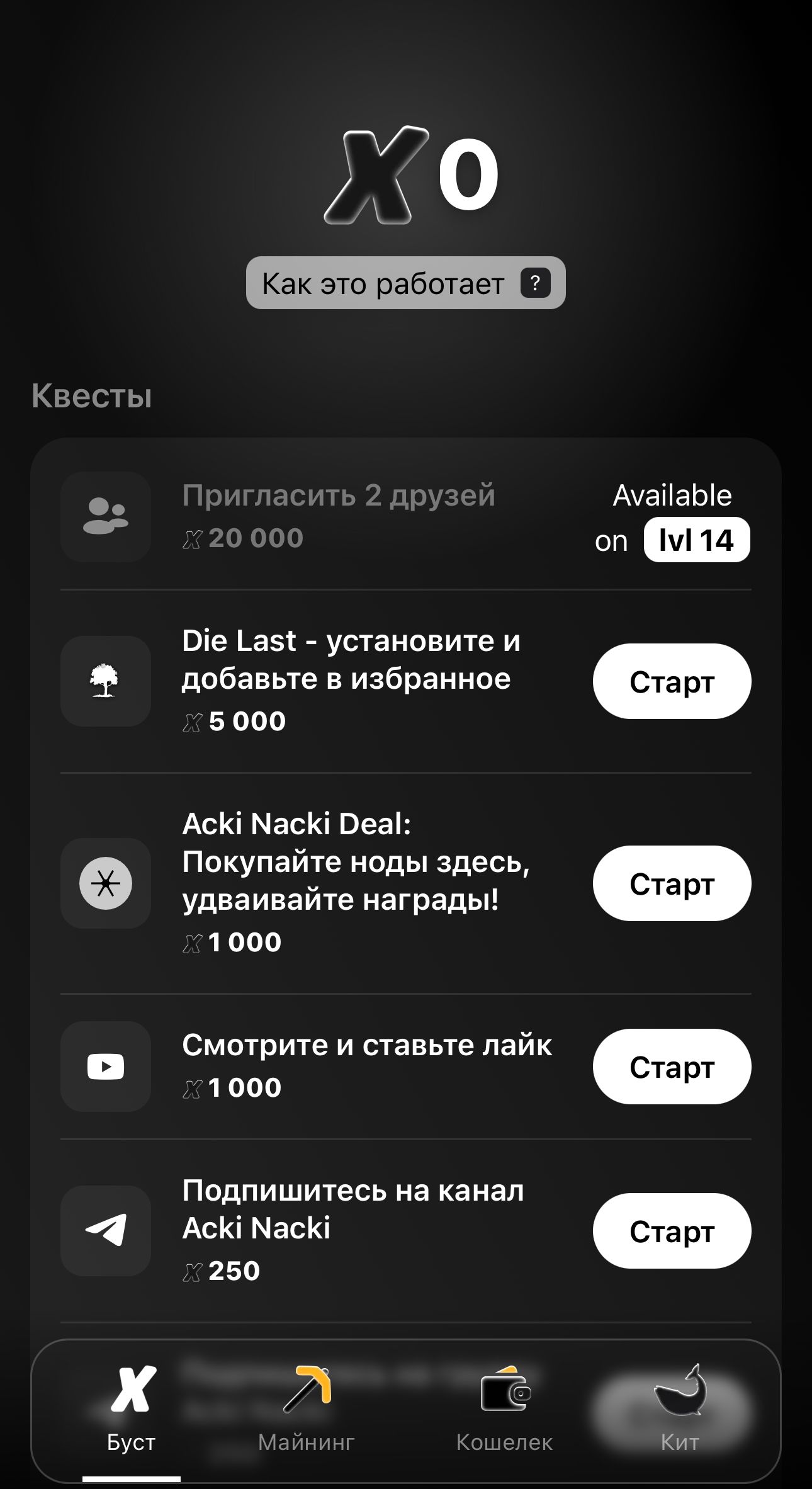Click the lvl 14 badge
The image size is (812, 1489).
696,538
